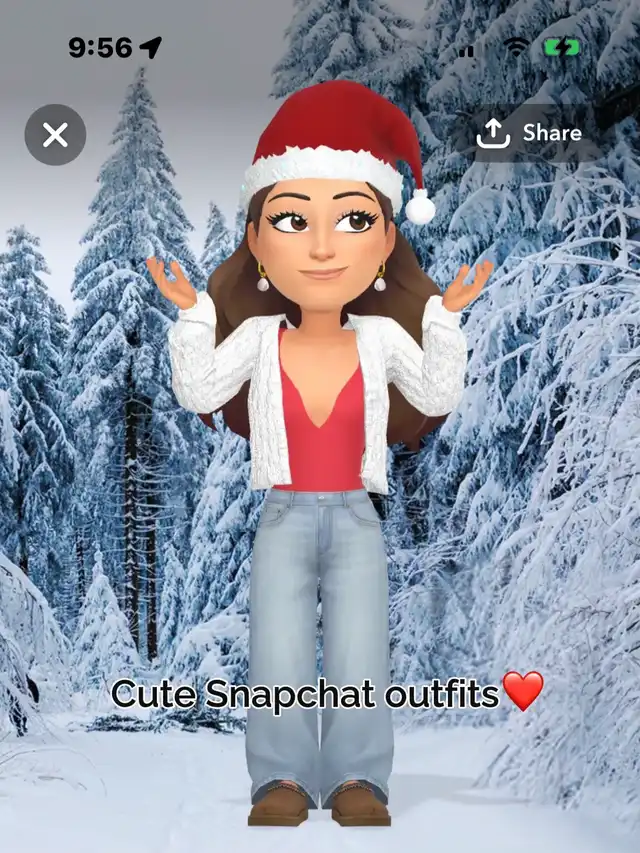
Task: Share the Bitmoji outfit
Action: pyautogui.click(x=529, y=133)
